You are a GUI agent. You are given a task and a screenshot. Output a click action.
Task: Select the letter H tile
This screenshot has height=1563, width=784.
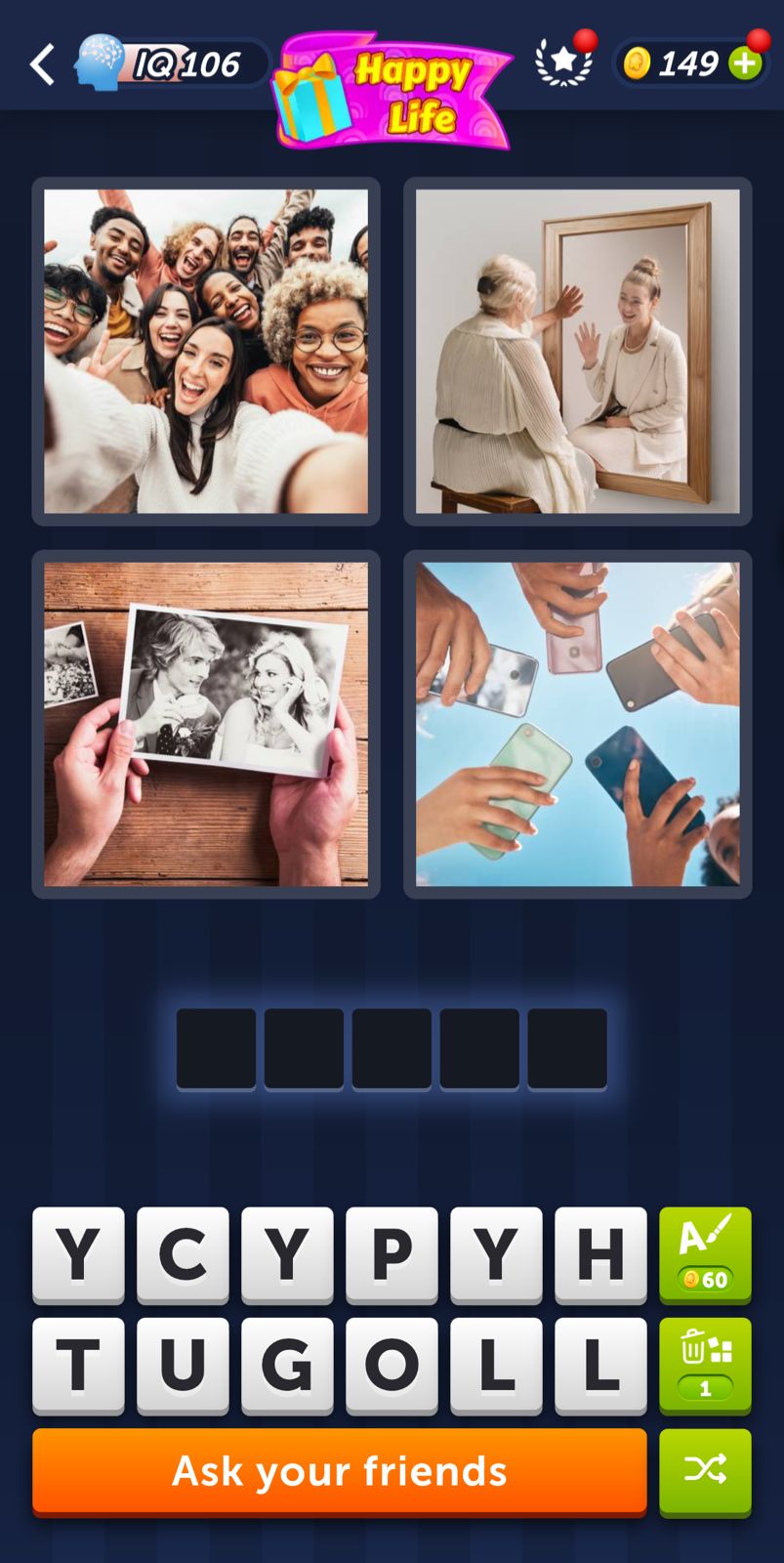click(x=600, y=1253)
